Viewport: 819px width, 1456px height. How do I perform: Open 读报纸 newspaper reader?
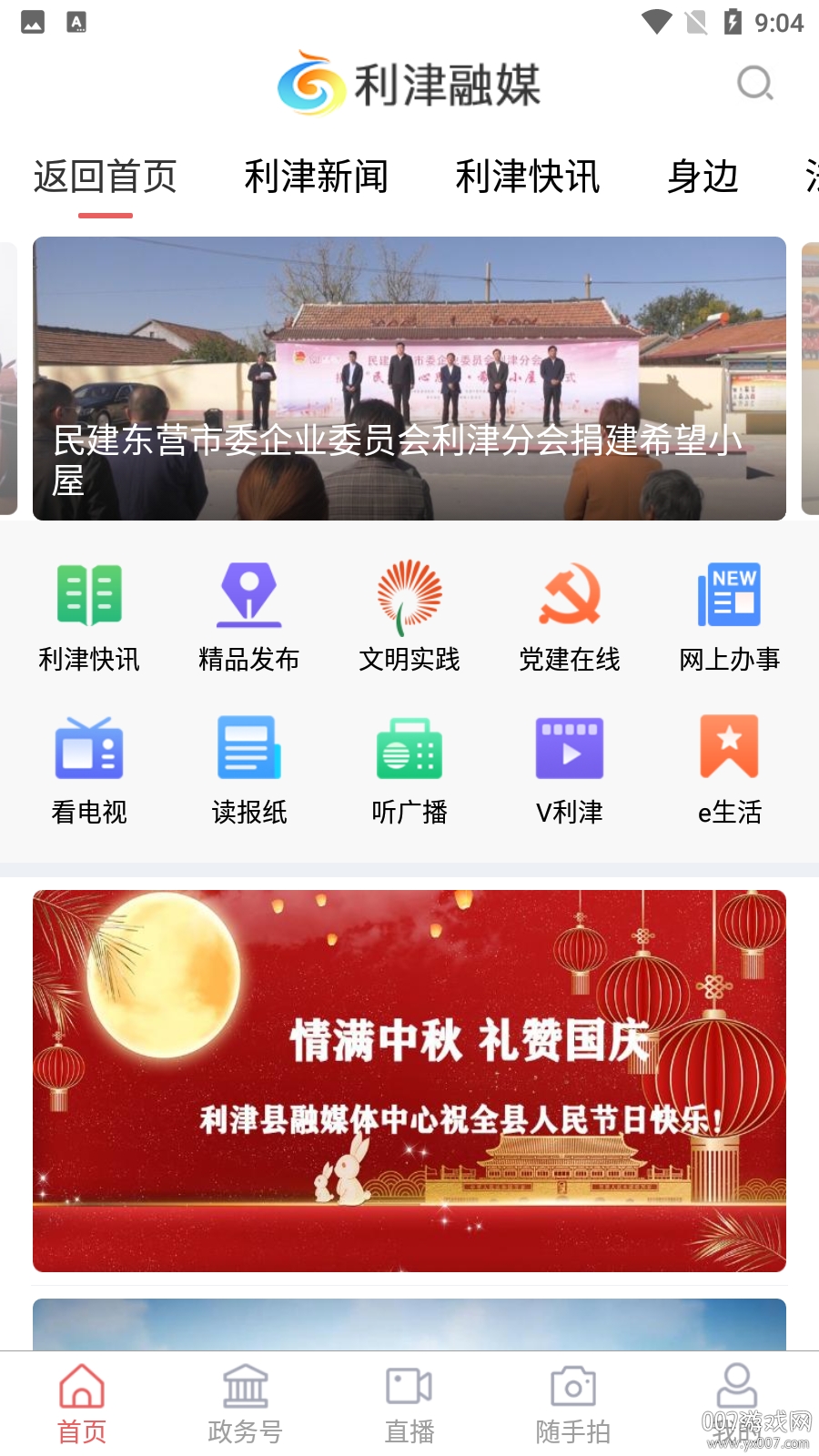(x=249, y=770)
